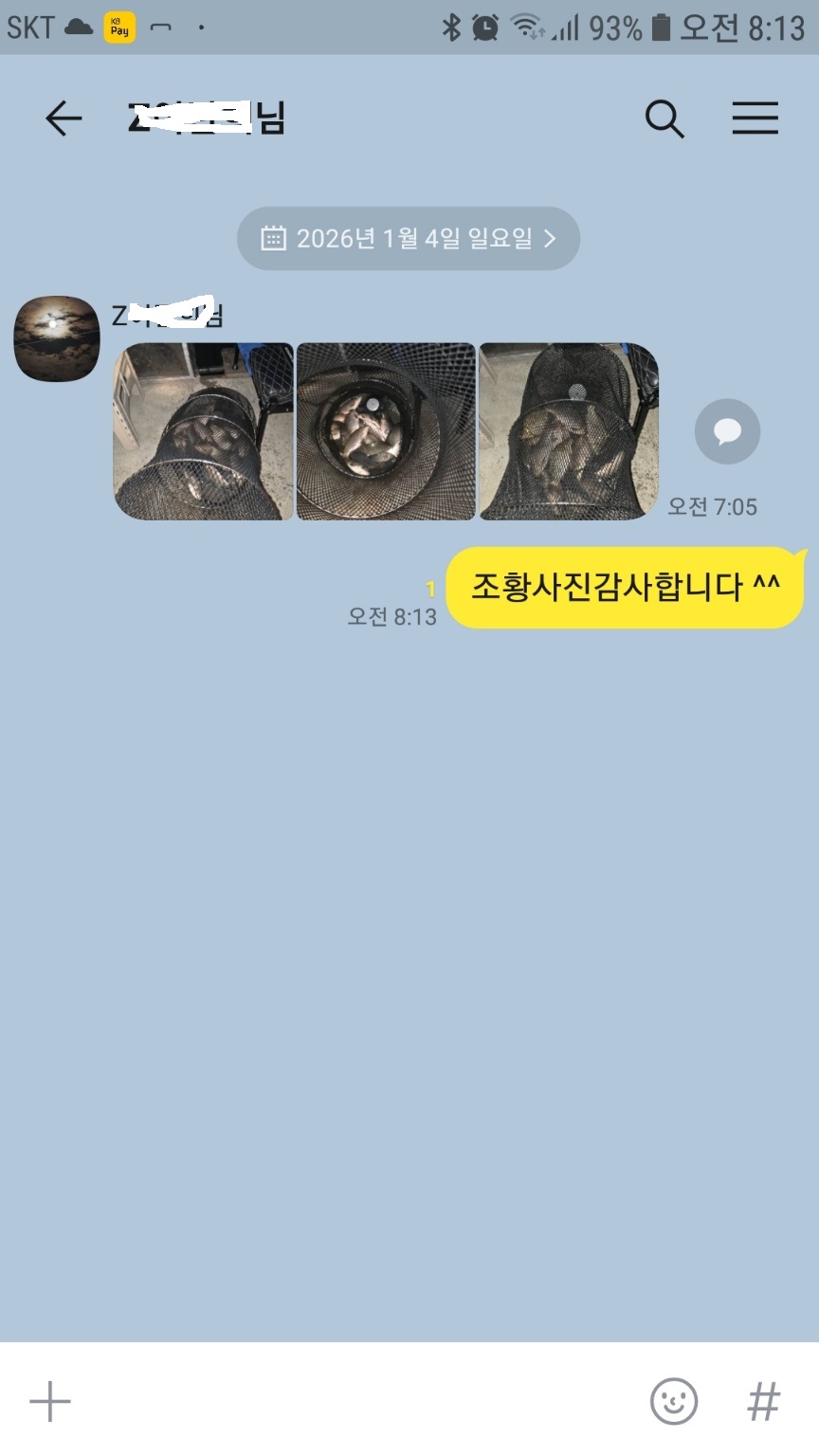The height and width of the screenshot is (1456, 819).
Task: Open the third fish basket photo
Action: tap(568, 431)
